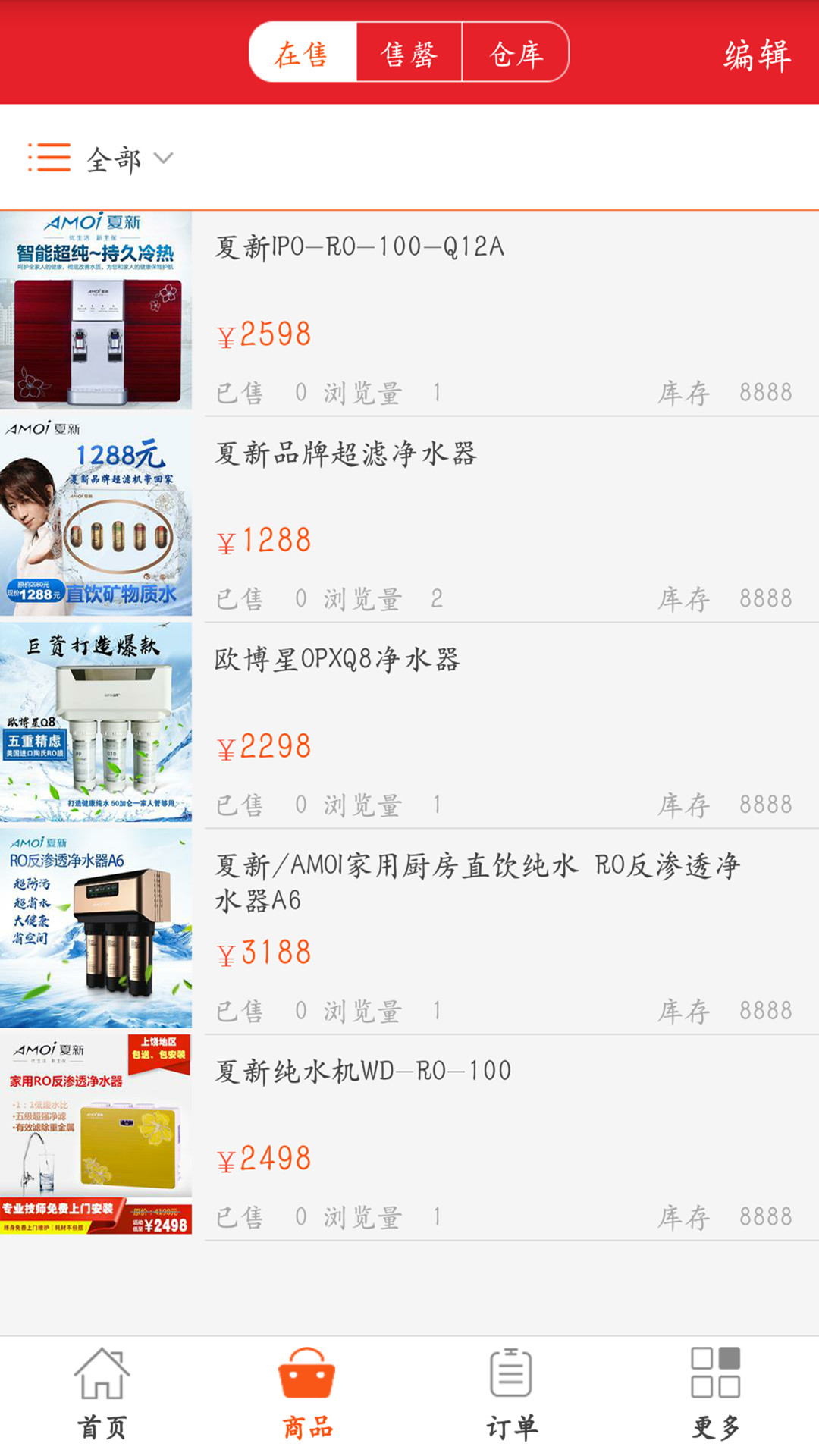Screen dimensions: 819x1456
Task: Open the 订单 orders clipboard icon
Action: tap(510, 1380)
